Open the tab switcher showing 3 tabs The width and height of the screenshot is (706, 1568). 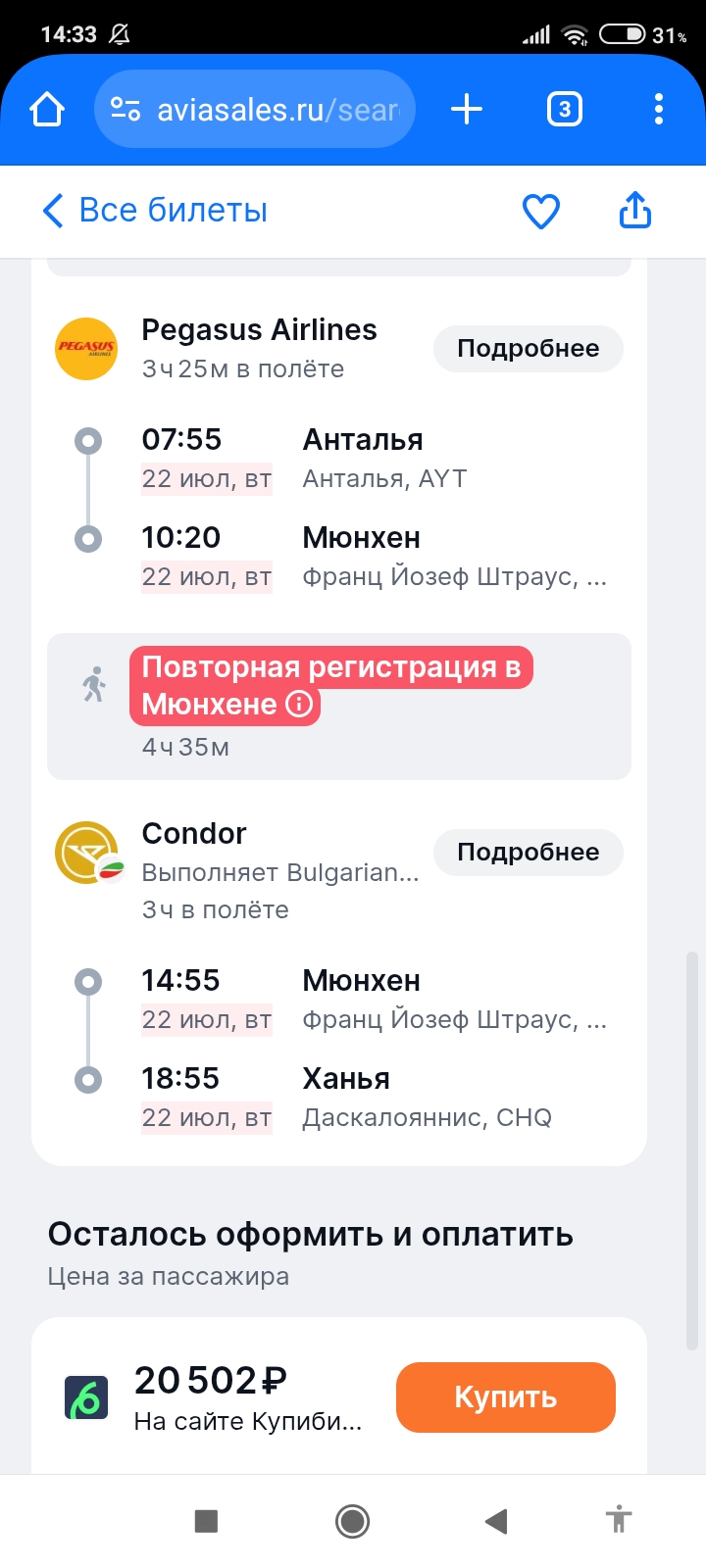tap(564, 110)
